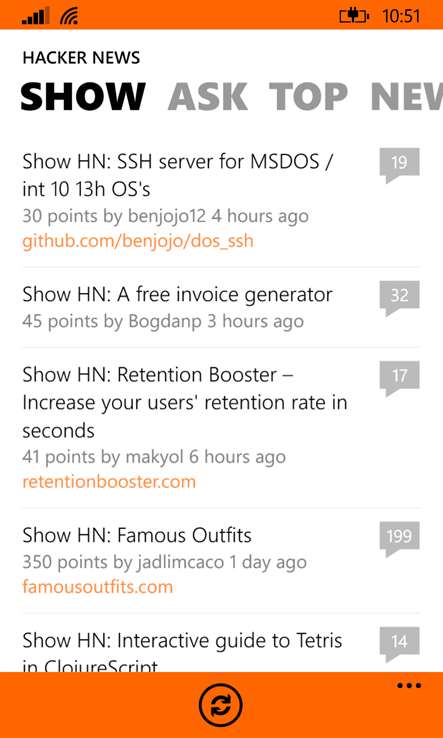View 32 comments on invoice generator story
The image size is (443, 738).
coord(399,298)
